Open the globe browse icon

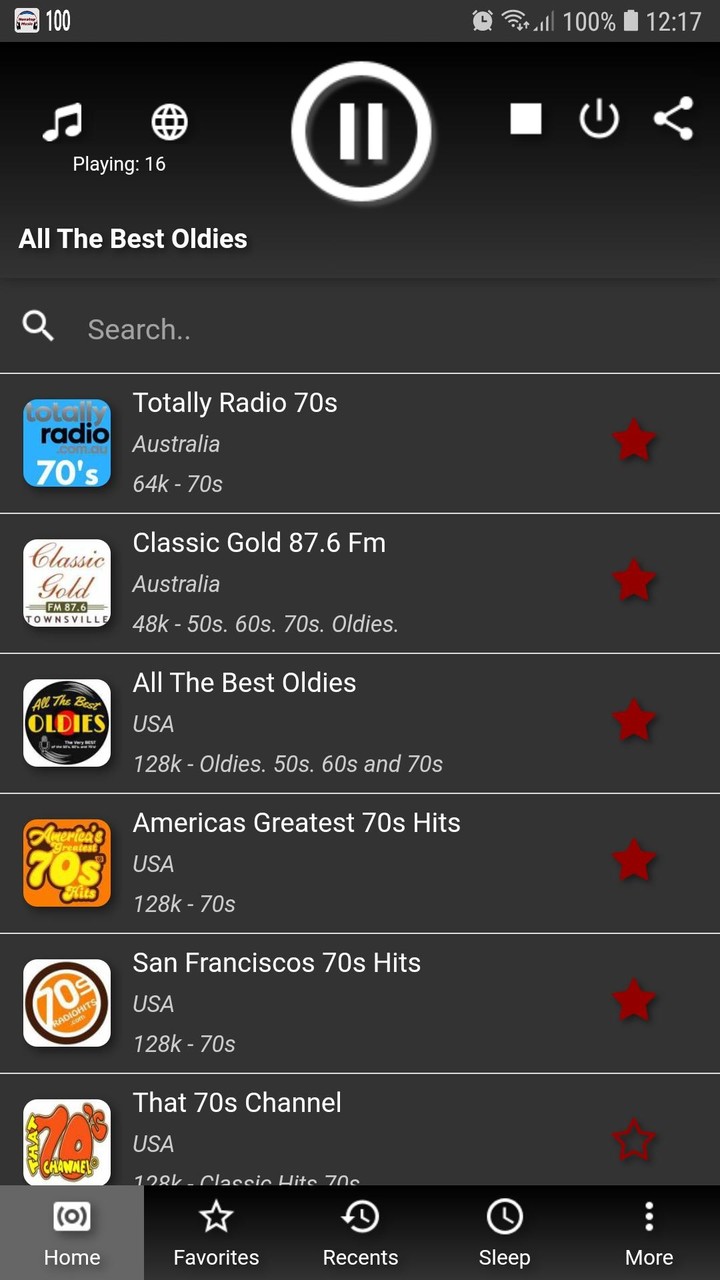[168, 121]
